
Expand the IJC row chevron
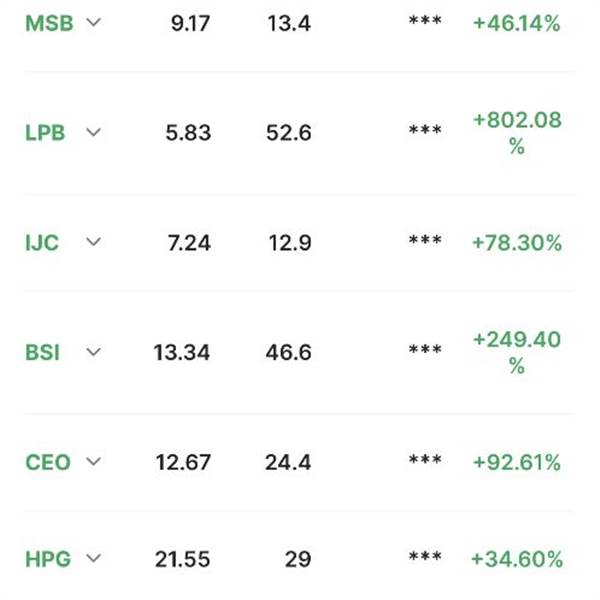93,242
